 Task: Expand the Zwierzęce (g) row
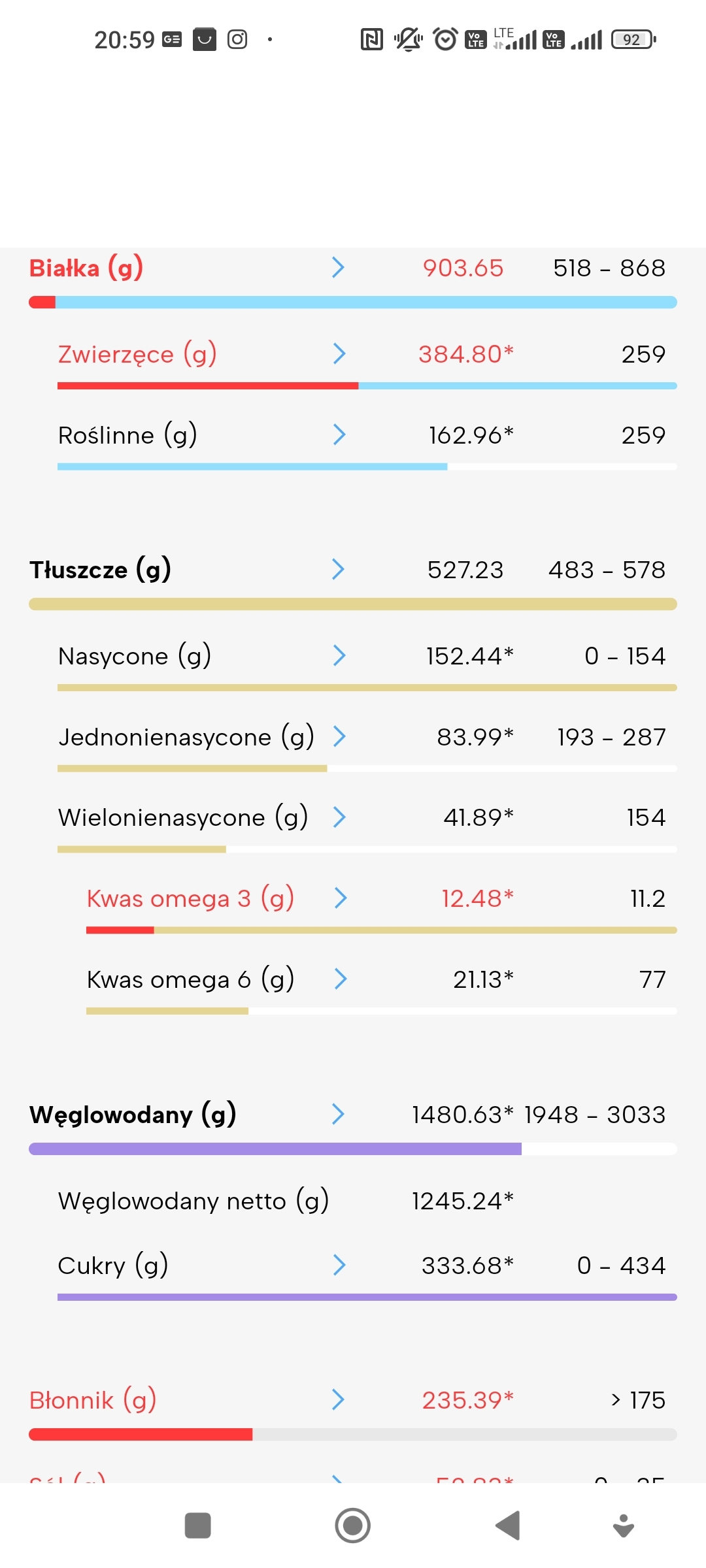[x=339, y=353]
